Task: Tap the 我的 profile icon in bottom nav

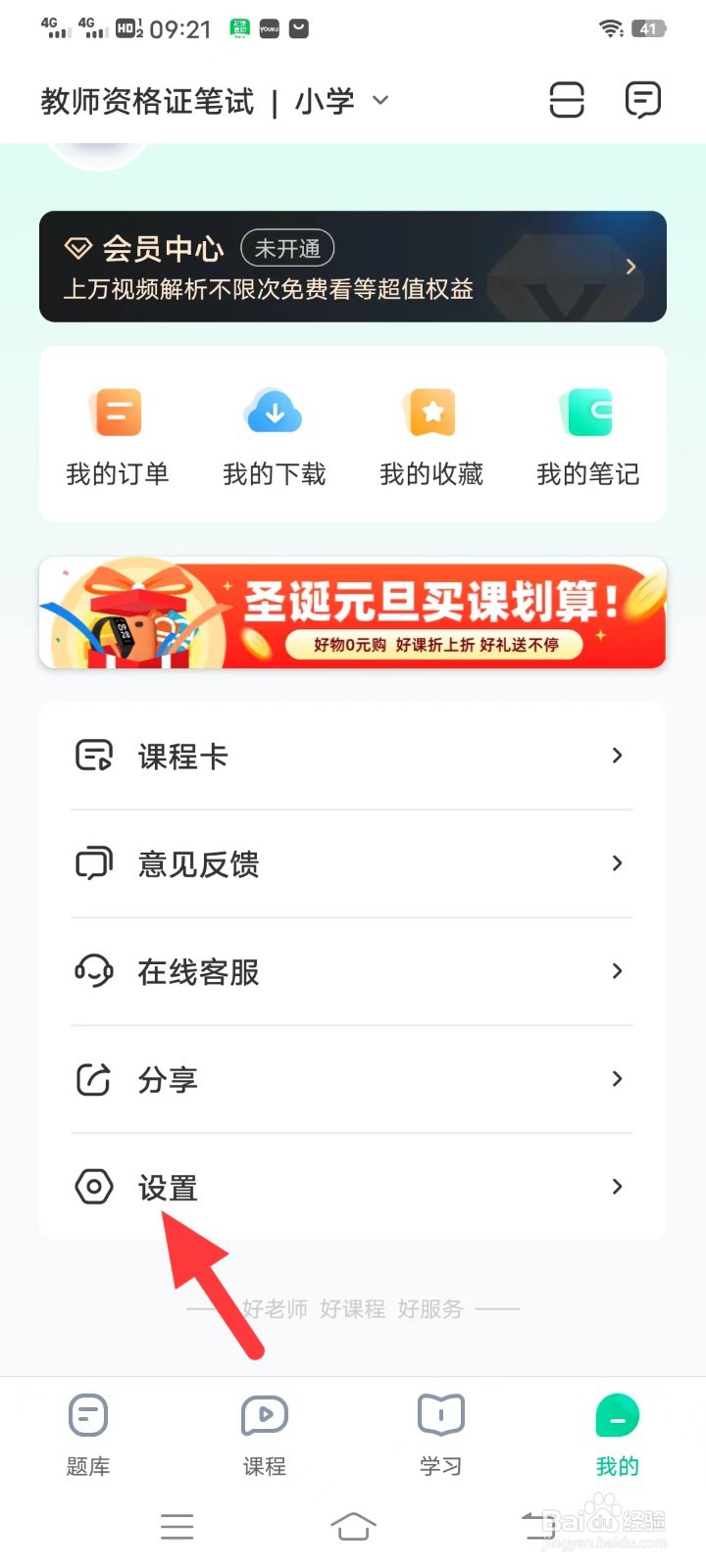Action: coord(616,1414)
